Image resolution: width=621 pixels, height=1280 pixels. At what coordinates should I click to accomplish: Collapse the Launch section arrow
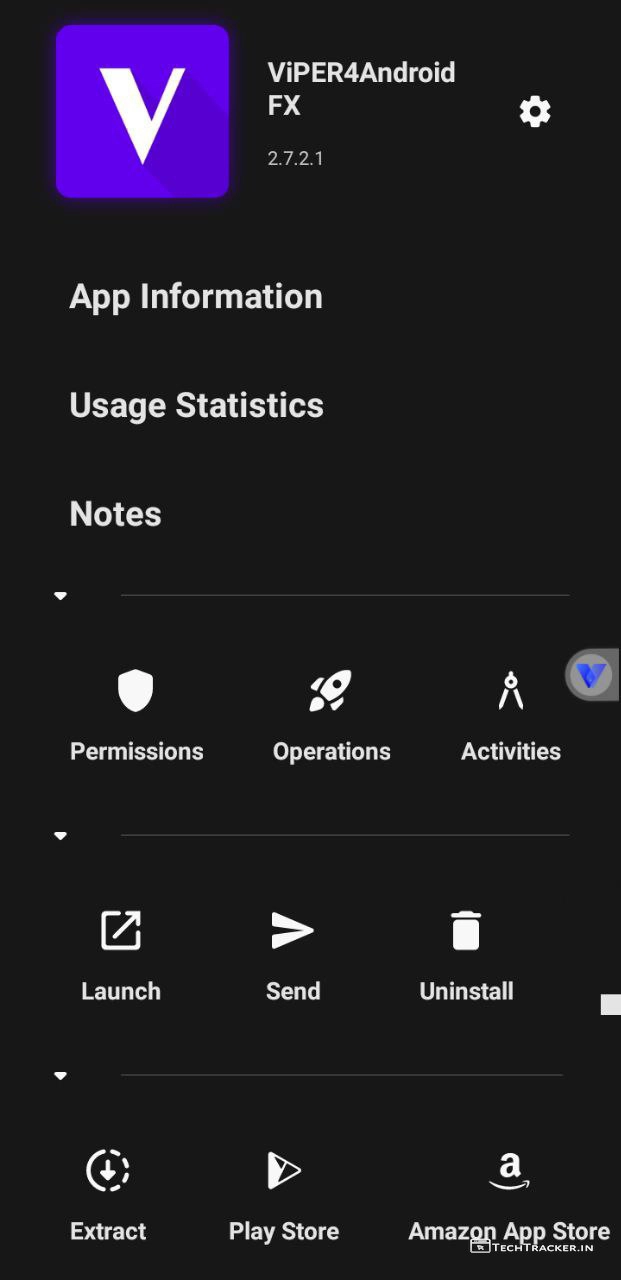[x=61, y=836]
